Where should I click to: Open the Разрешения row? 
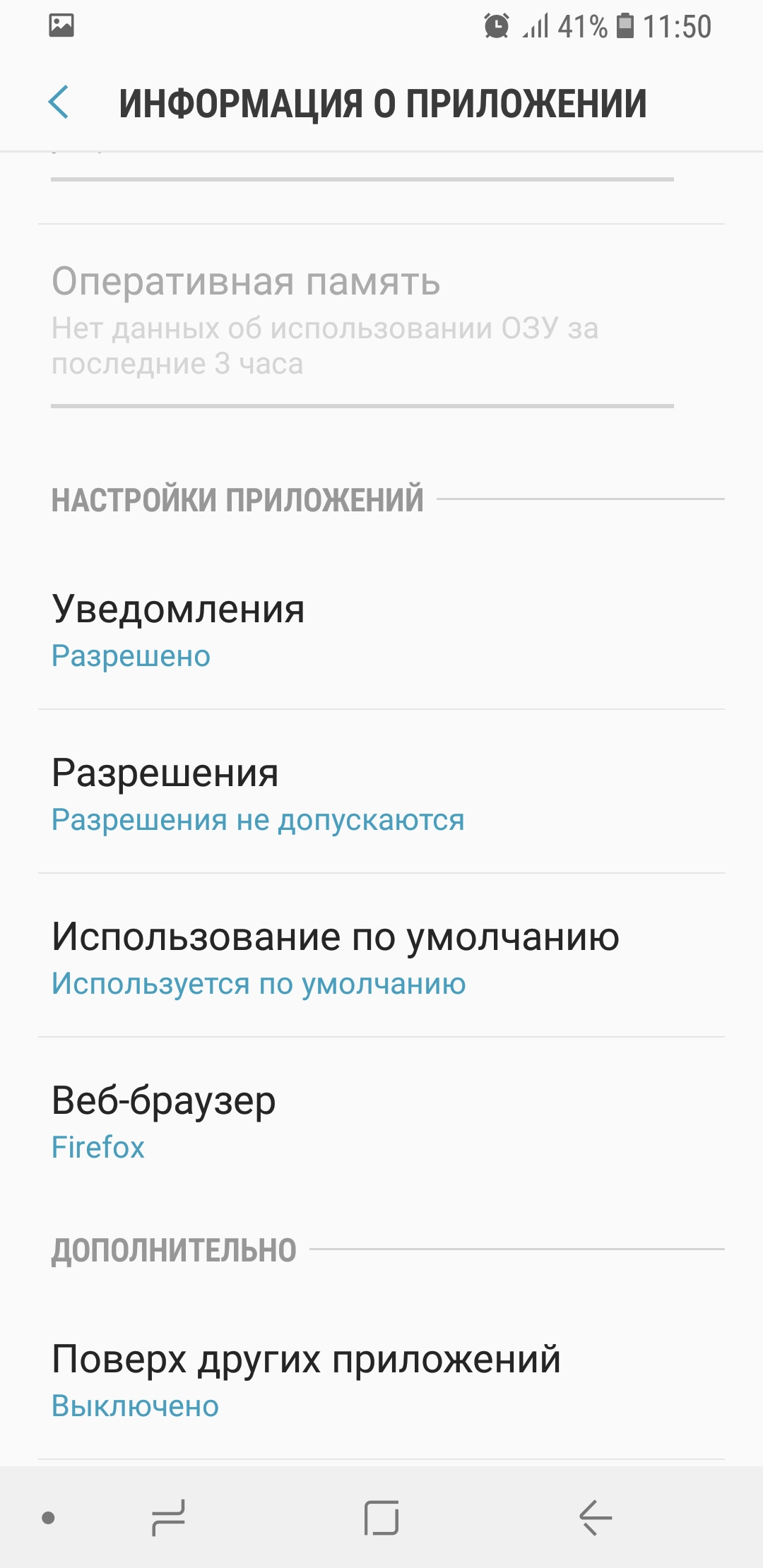(381, 792)
